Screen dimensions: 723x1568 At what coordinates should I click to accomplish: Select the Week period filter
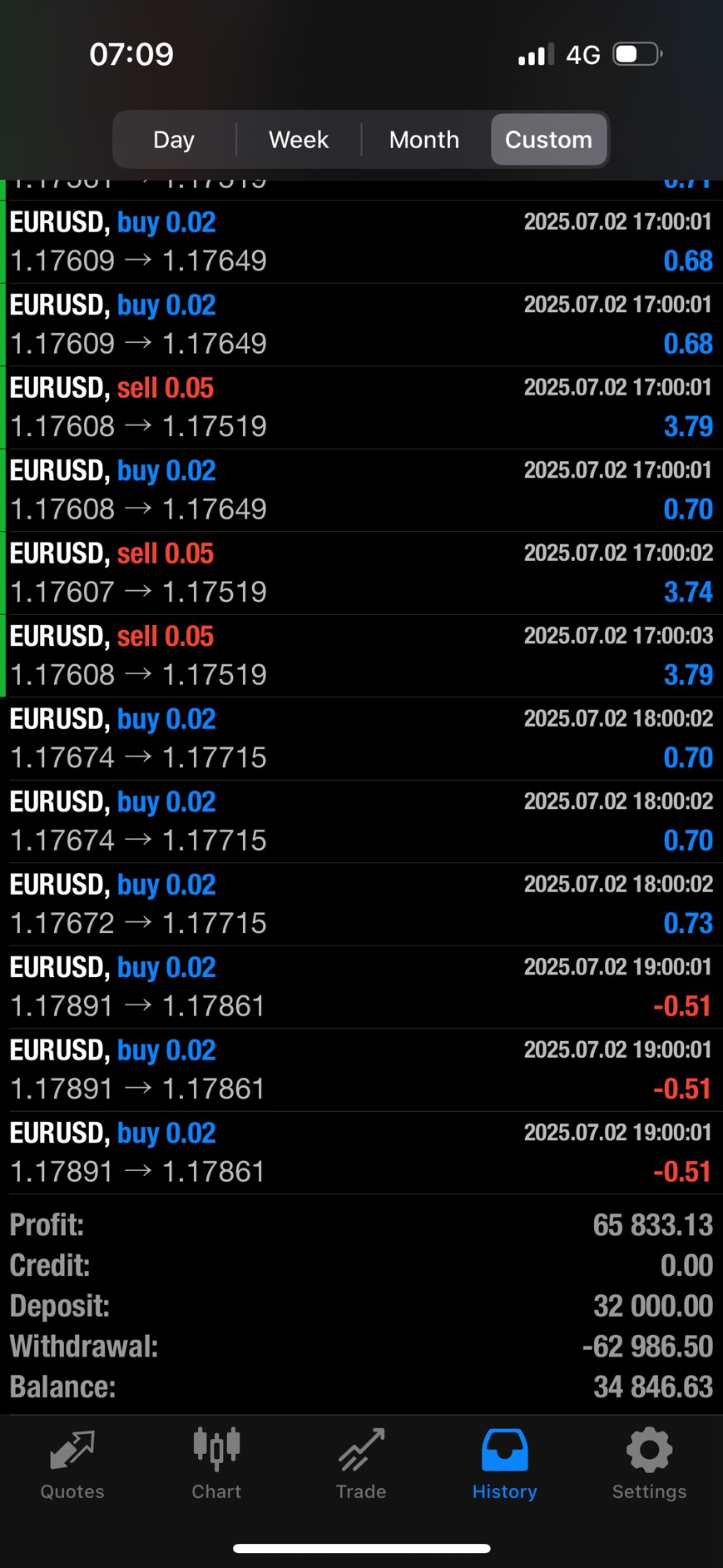(299, 139)
